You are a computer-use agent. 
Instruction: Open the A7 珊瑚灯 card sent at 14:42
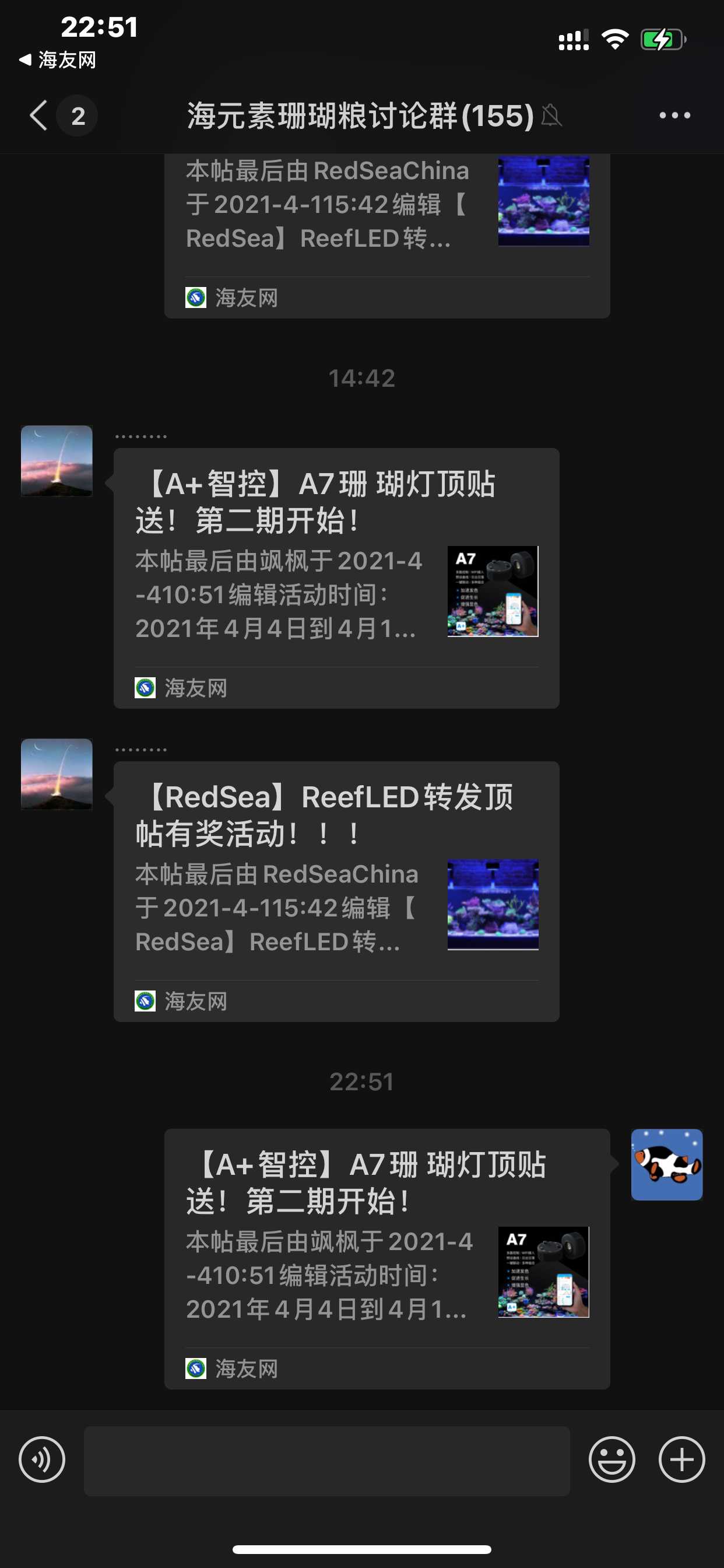click(336, 577)
